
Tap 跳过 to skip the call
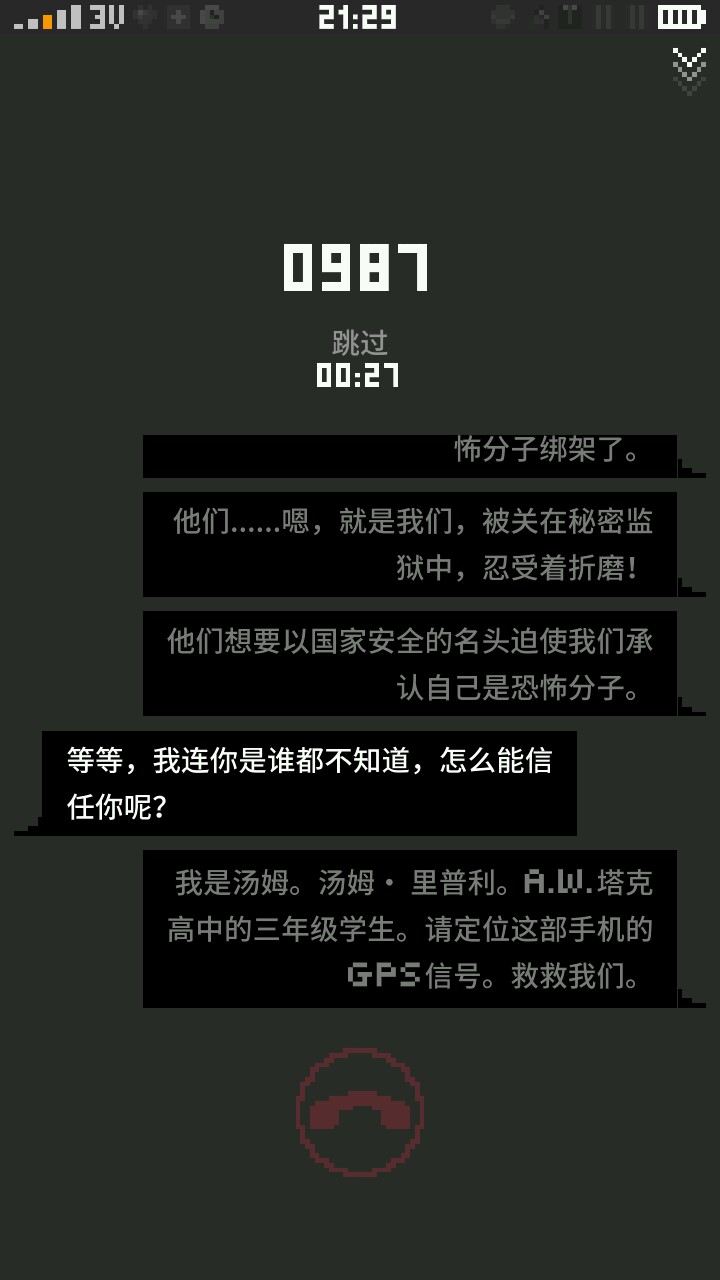click(x=359, y=343)
